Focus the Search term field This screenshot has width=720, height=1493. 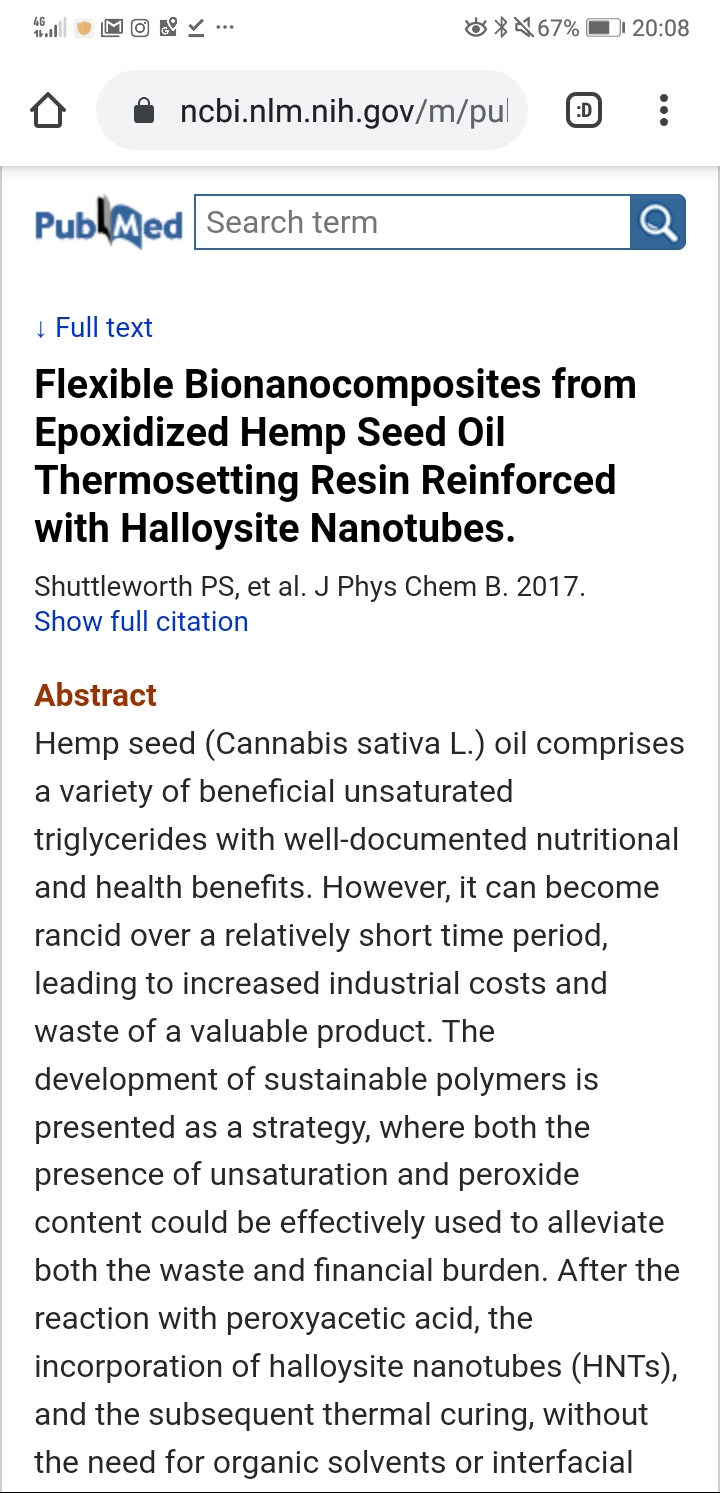412,222
